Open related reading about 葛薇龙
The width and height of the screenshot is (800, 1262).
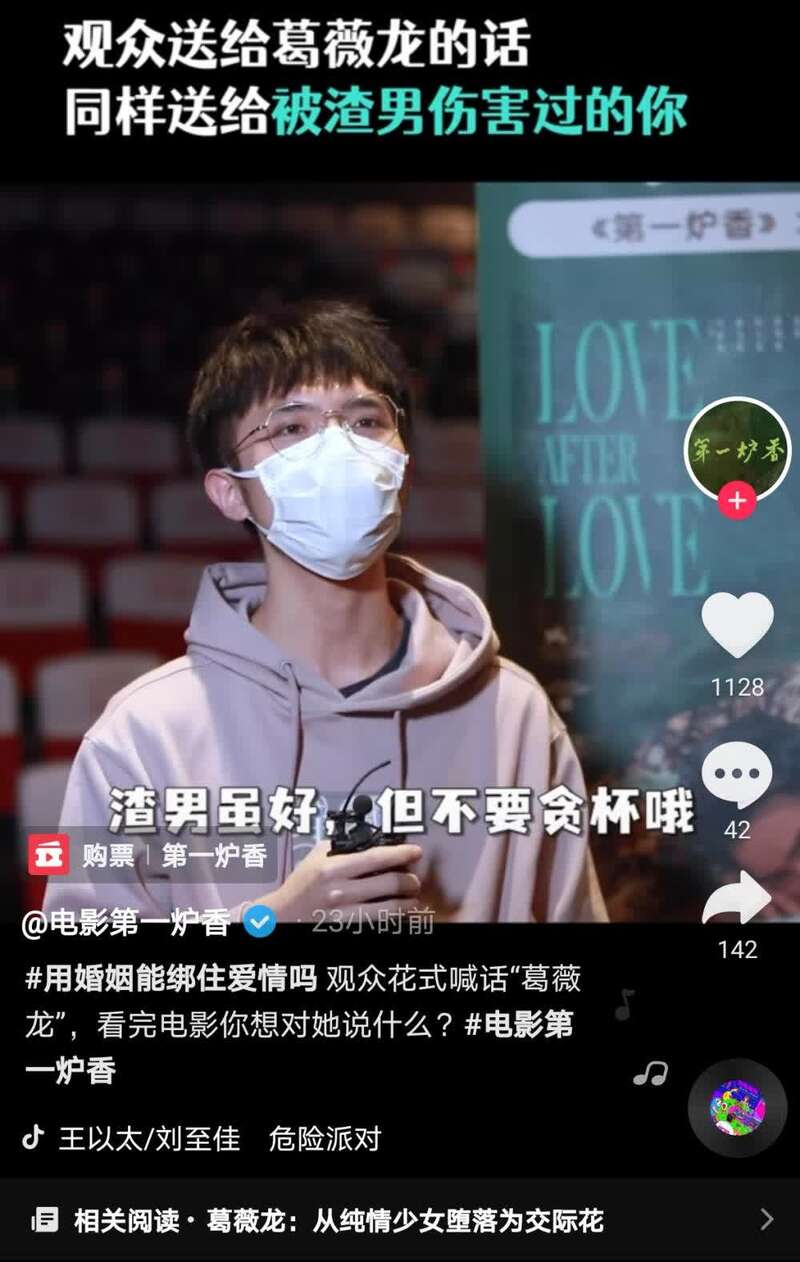click(400, 1220)
